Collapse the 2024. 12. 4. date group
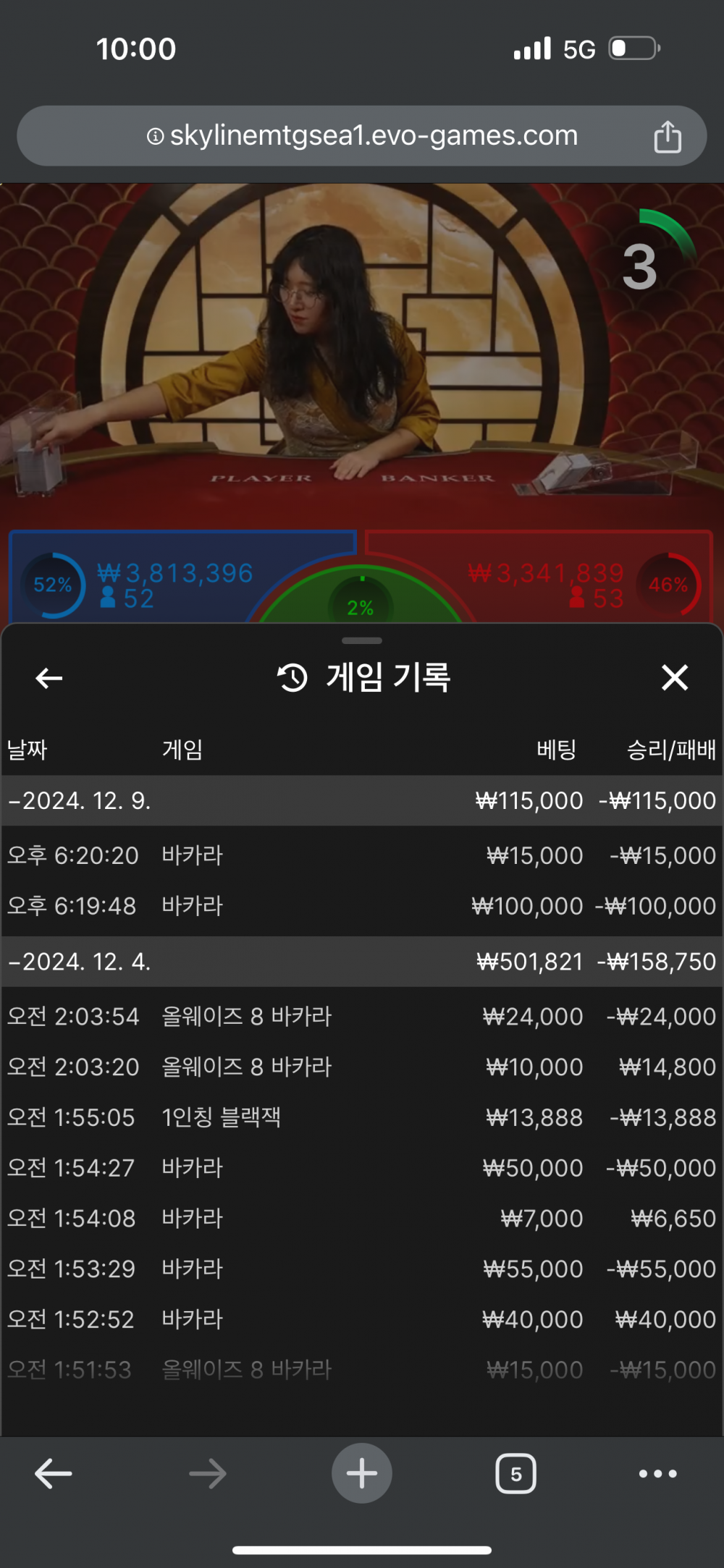 pos(80,962)
